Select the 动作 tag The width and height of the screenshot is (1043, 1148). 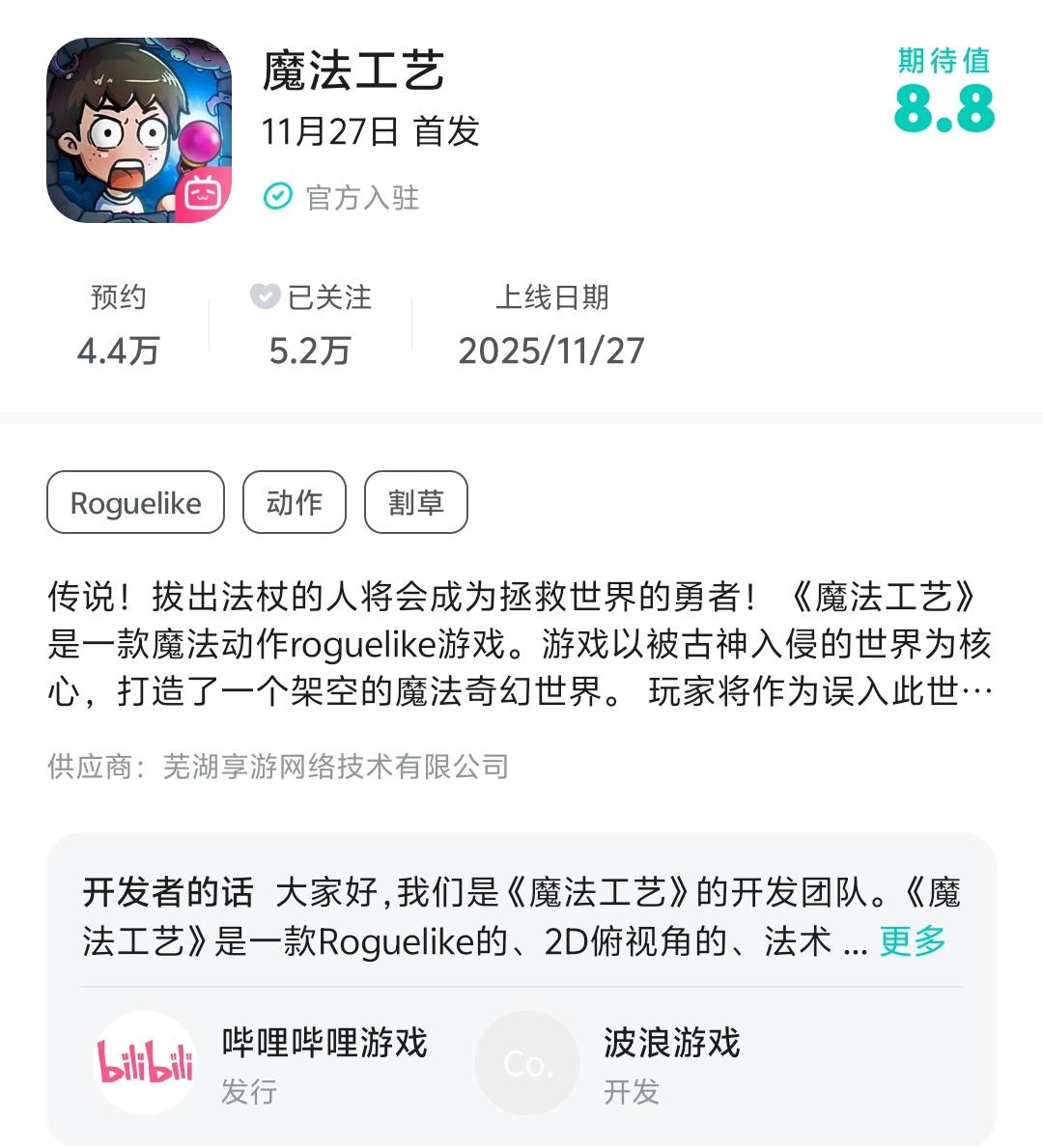tap(295, 502)
